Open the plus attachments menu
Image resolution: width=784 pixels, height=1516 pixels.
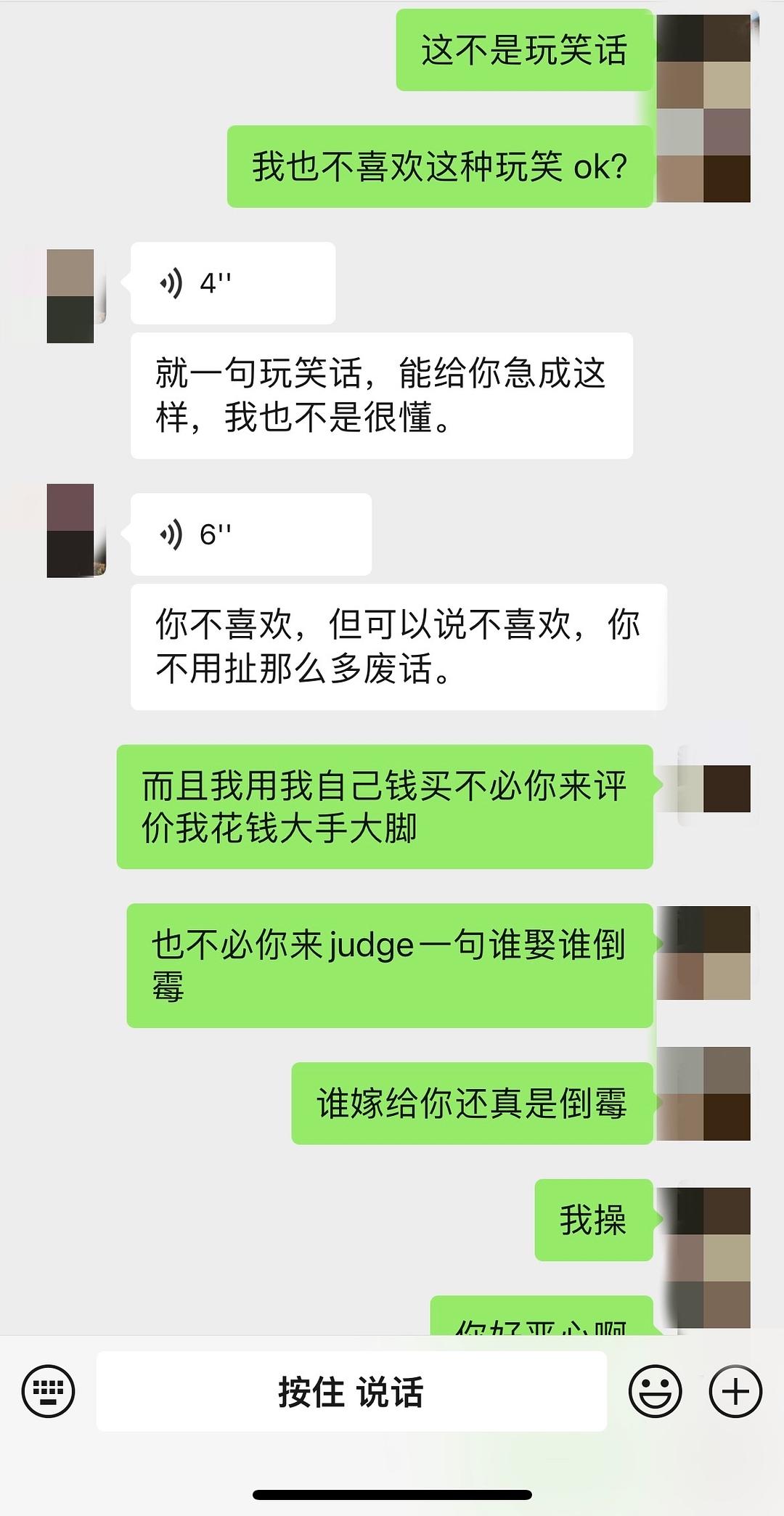click(x=735, y=1391)
